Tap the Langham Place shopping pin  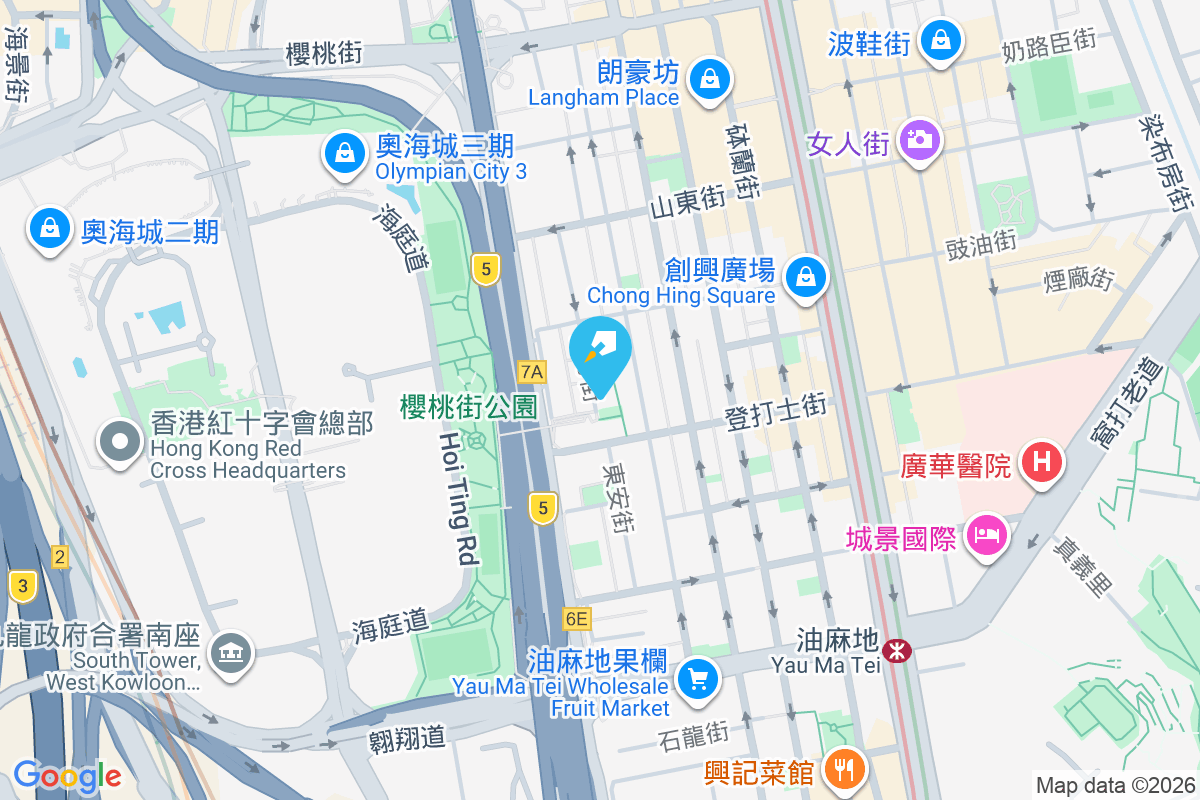click(710, 78)
